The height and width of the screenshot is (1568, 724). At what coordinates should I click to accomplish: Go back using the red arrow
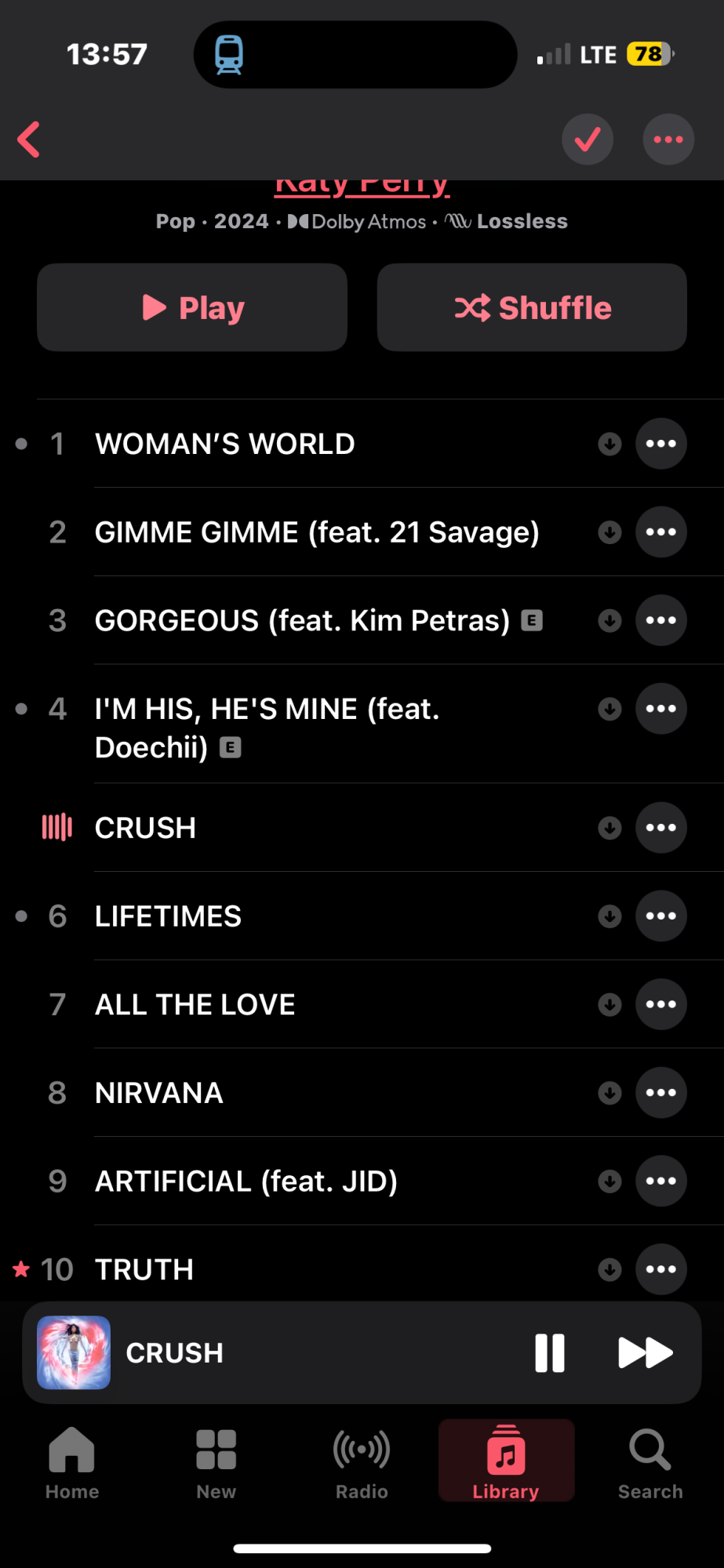tap(29, 140)
